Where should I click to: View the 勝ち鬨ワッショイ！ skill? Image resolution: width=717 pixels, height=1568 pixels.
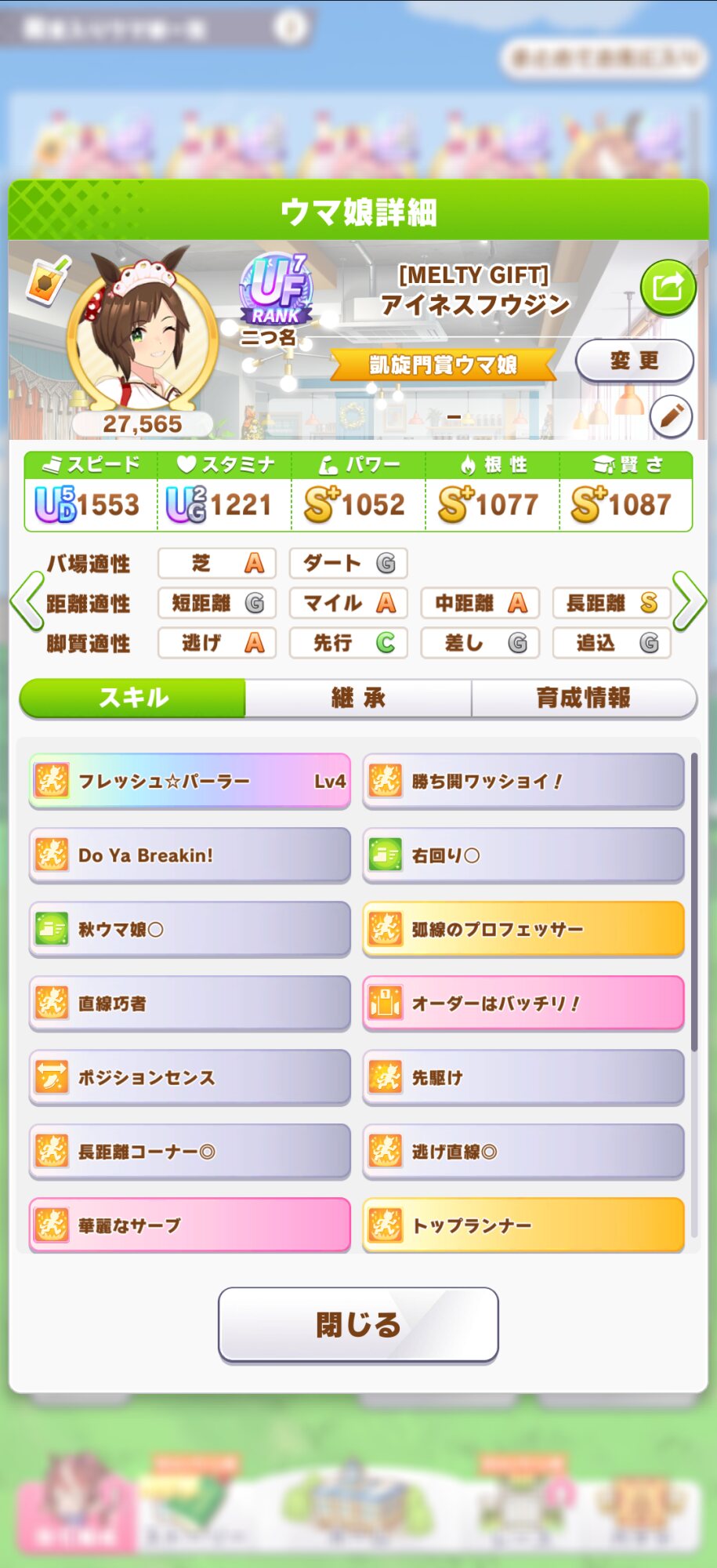tap(523, 781)
